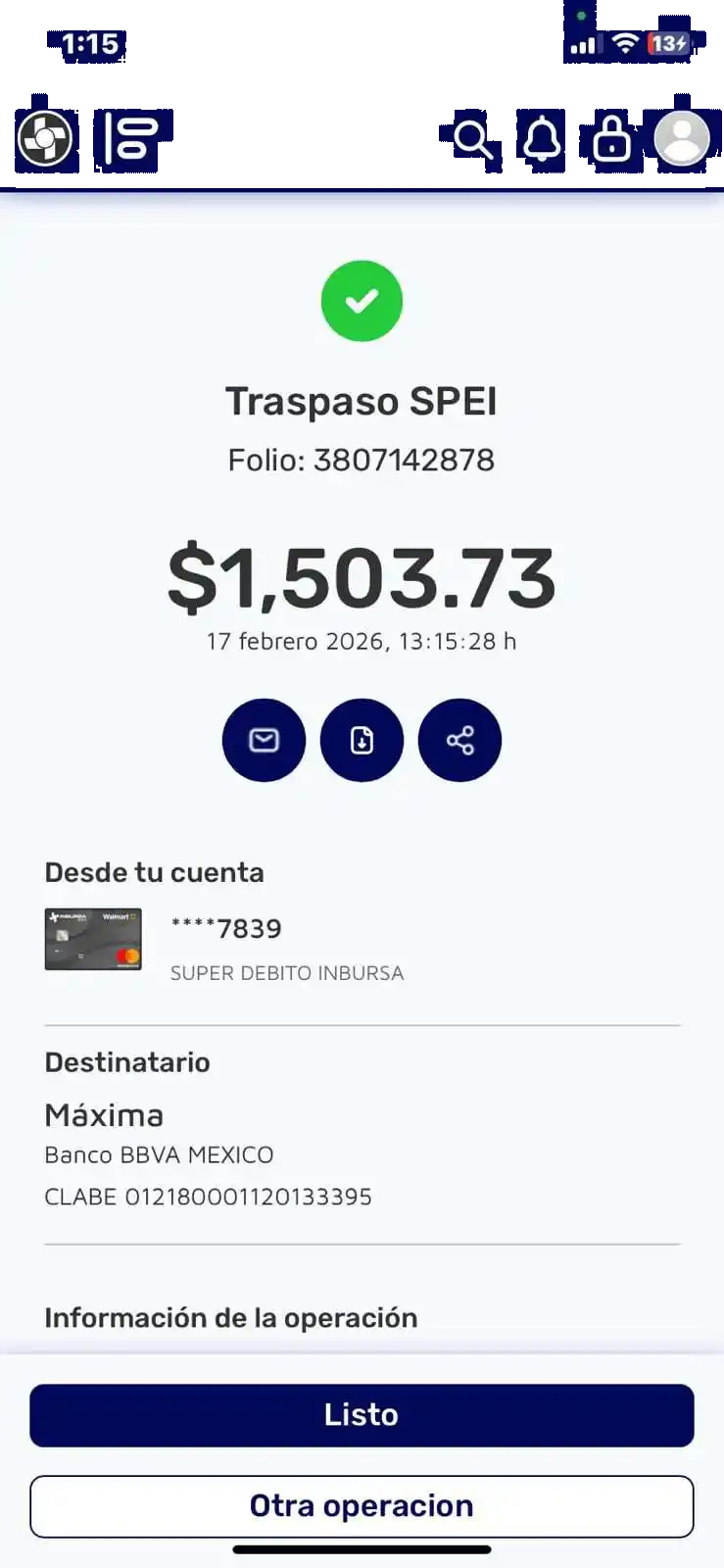Send the receipt by email
This screenshot has height=1568, width=724.
264,740
